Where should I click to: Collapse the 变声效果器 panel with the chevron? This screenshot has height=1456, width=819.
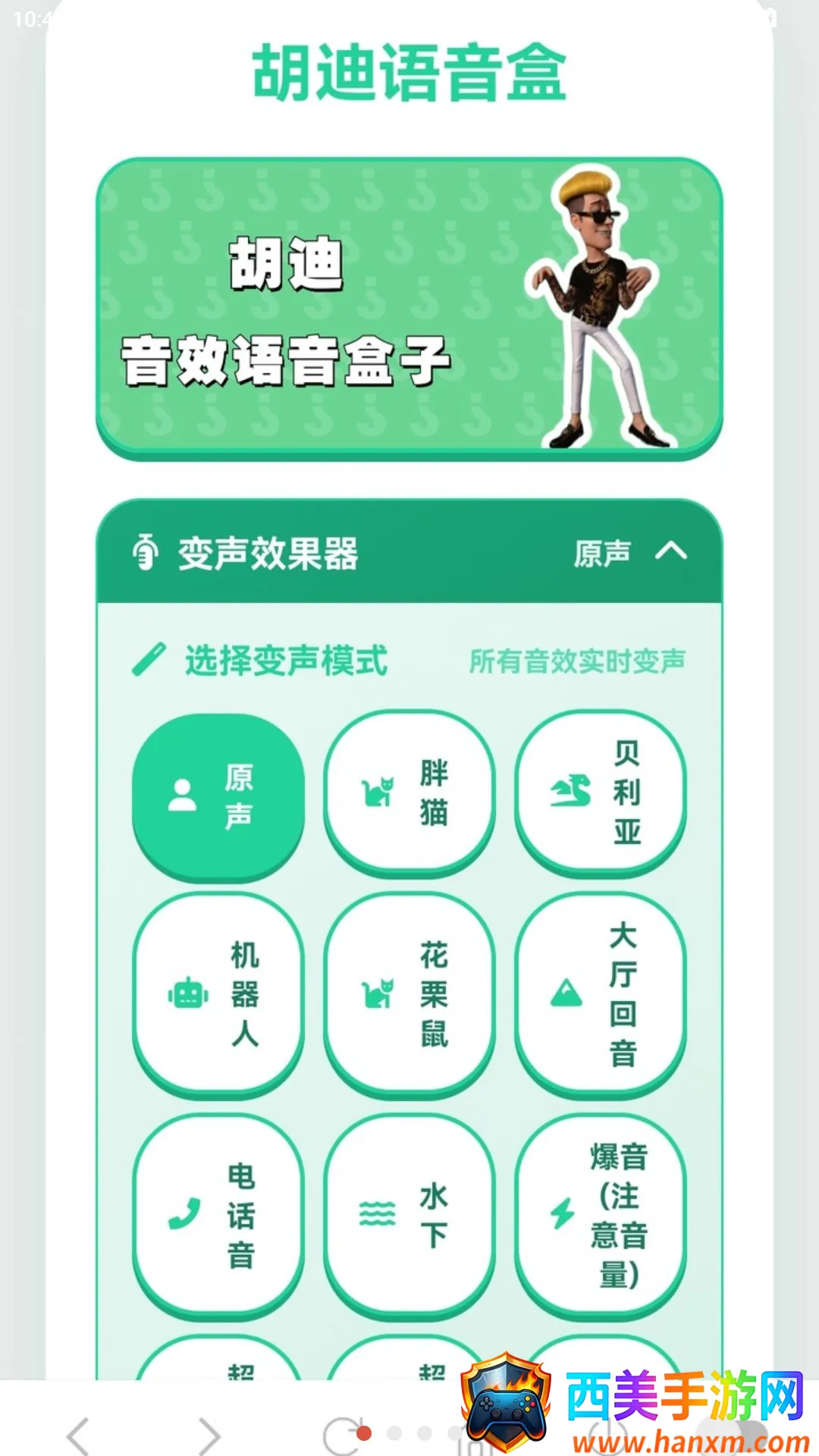(671, 551)
